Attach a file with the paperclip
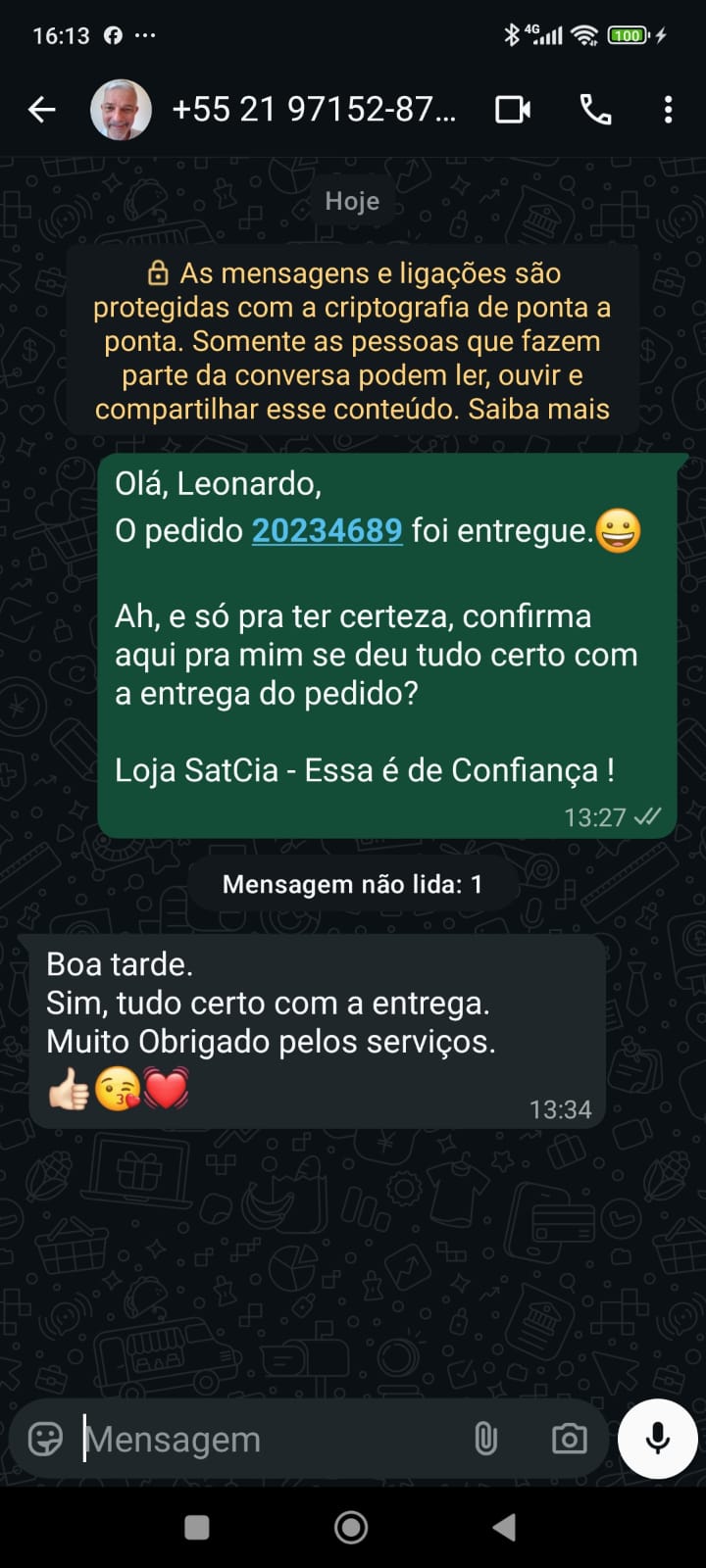 point(485,1439)
